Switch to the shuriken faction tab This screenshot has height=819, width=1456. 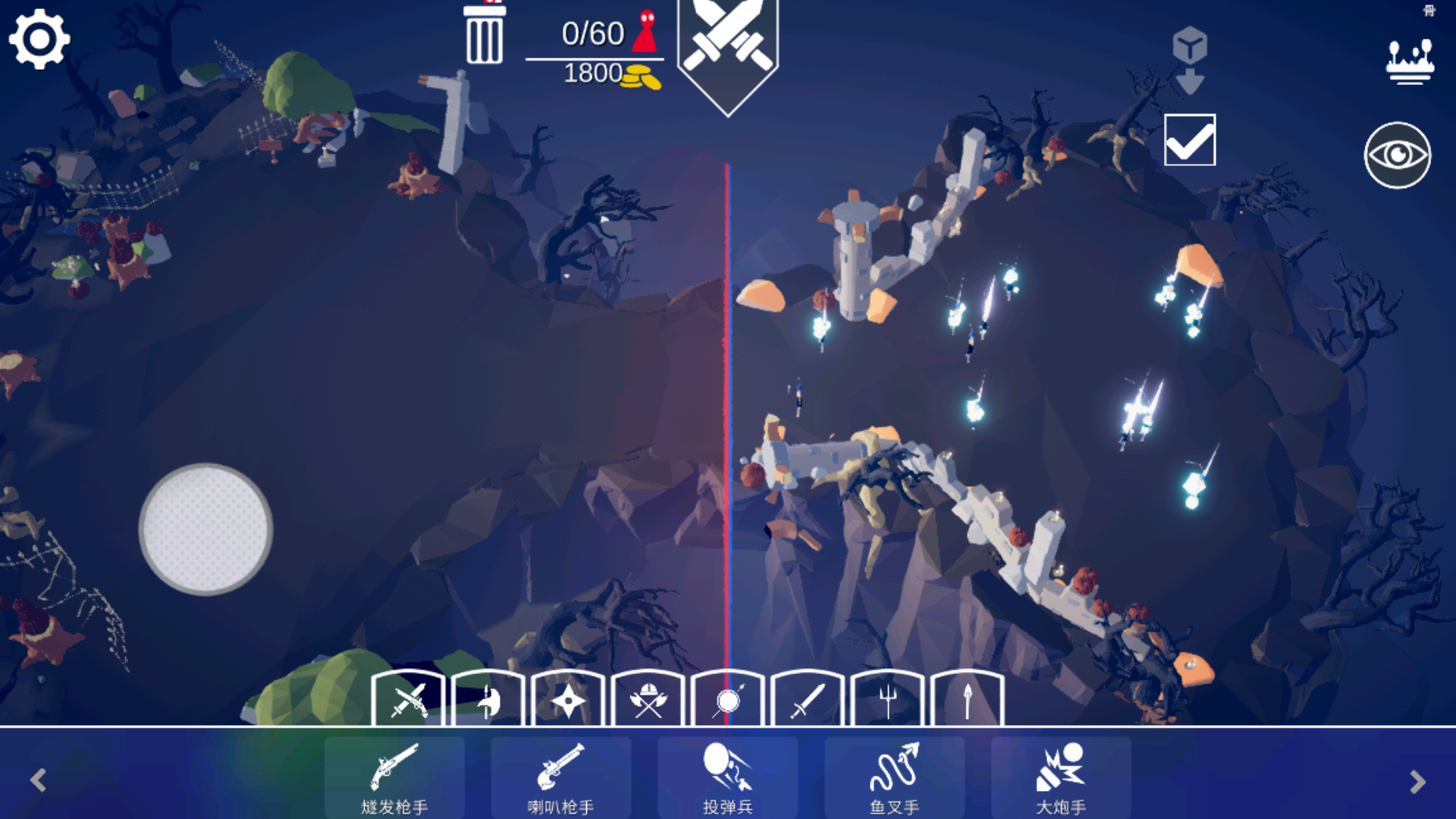(569, 701)
